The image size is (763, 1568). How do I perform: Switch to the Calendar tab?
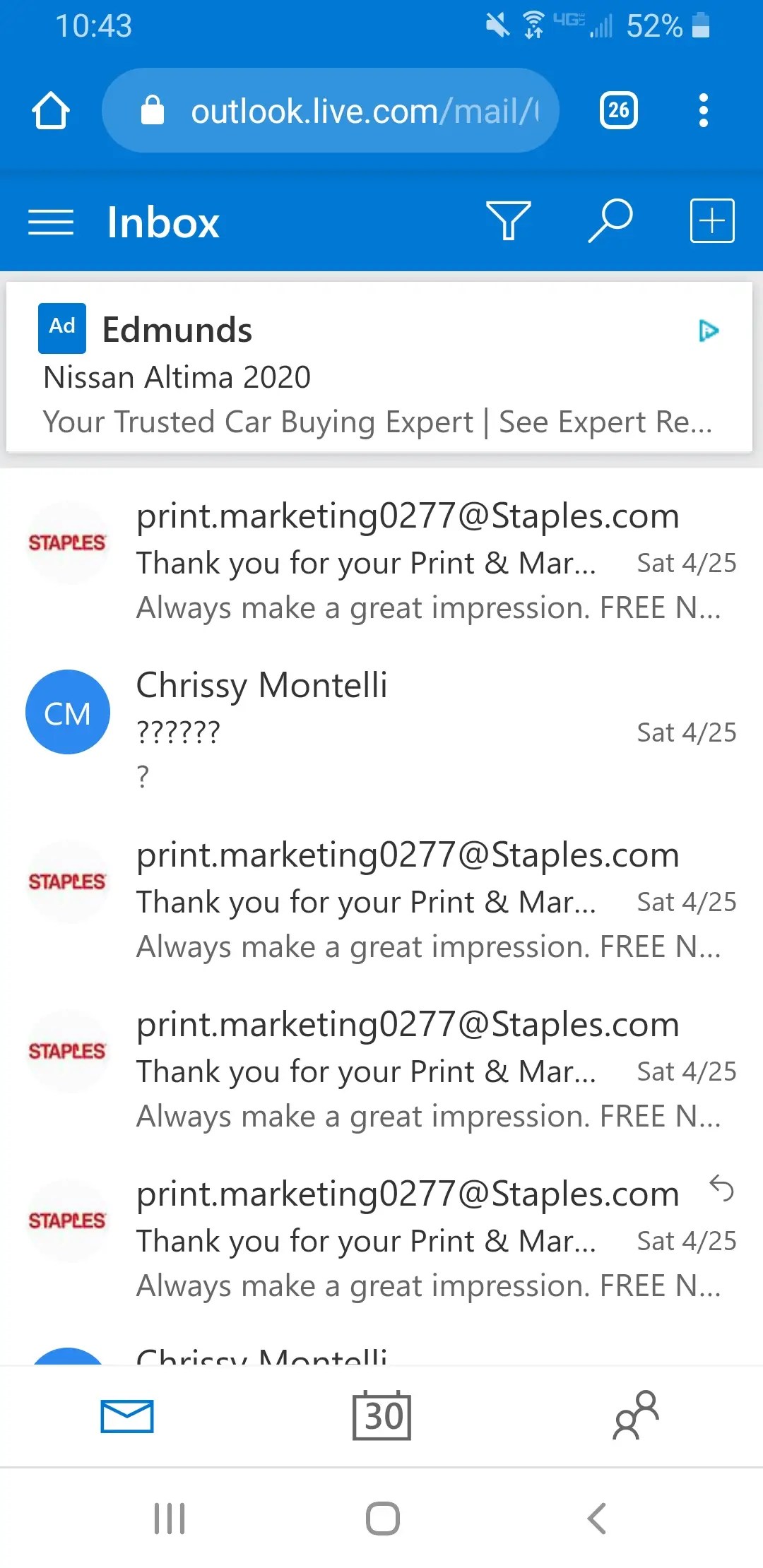point(381,1415)
